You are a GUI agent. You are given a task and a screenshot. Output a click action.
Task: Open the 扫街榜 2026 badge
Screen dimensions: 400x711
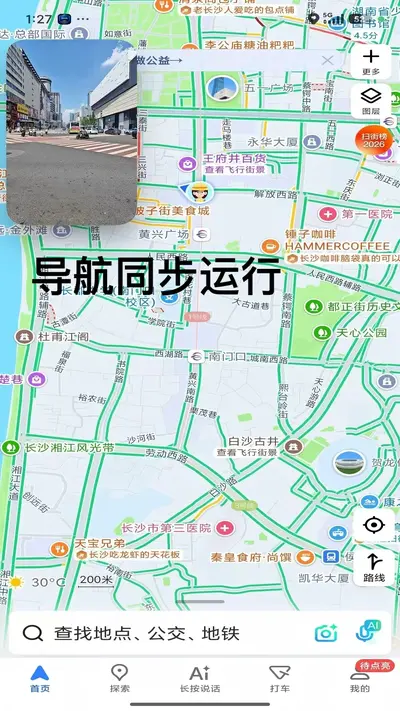click(374, 140)
